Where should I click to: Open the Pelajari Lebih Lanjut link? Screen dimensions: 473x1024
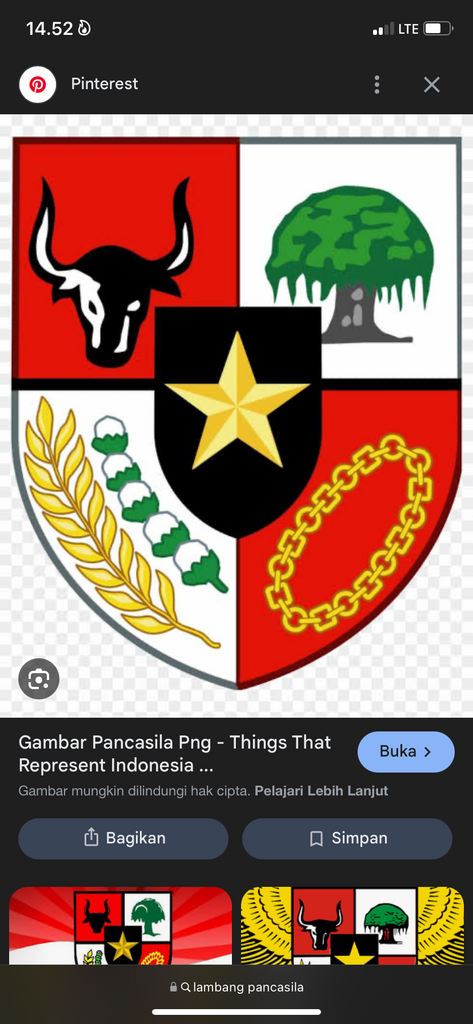321,791
